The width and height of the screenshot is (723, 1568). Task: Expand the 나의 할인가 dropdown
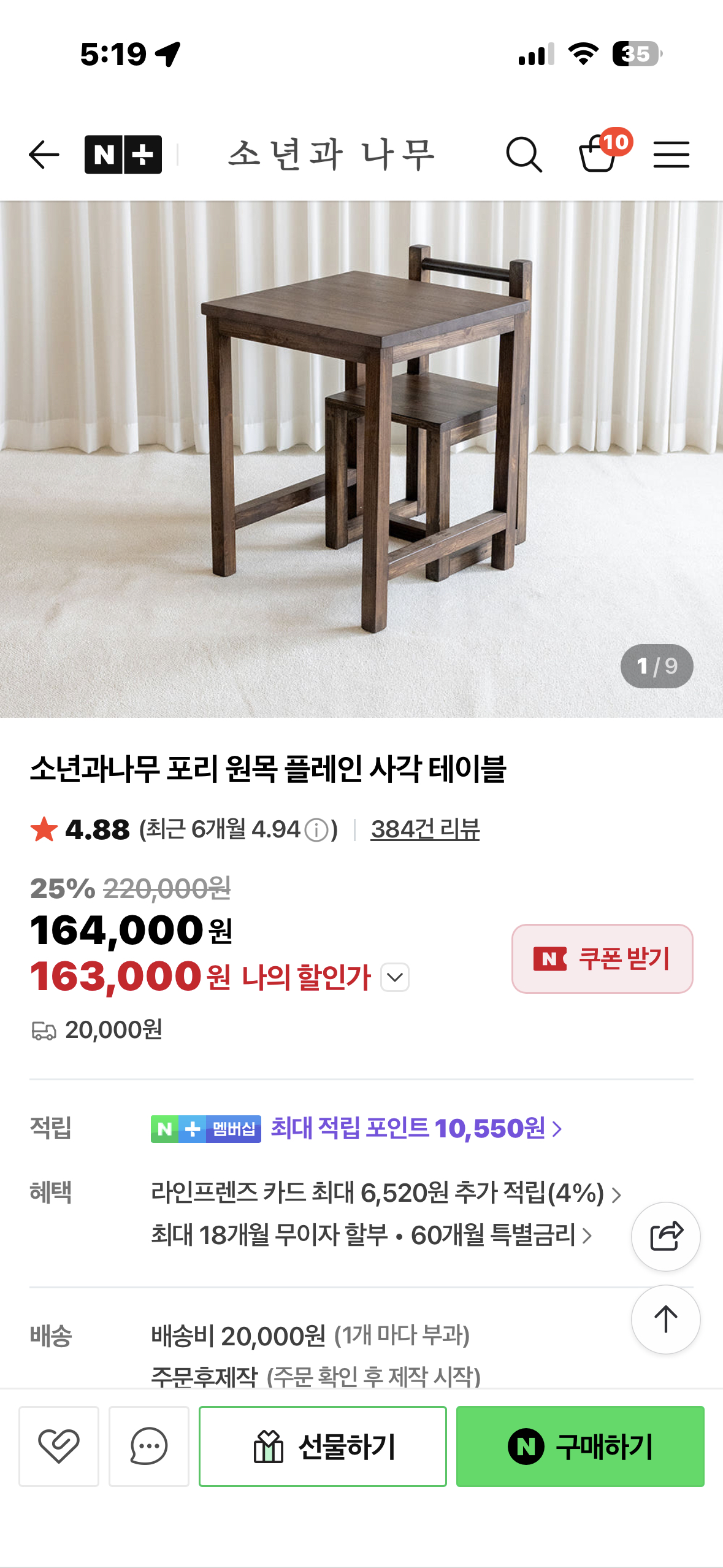[395, 977]
